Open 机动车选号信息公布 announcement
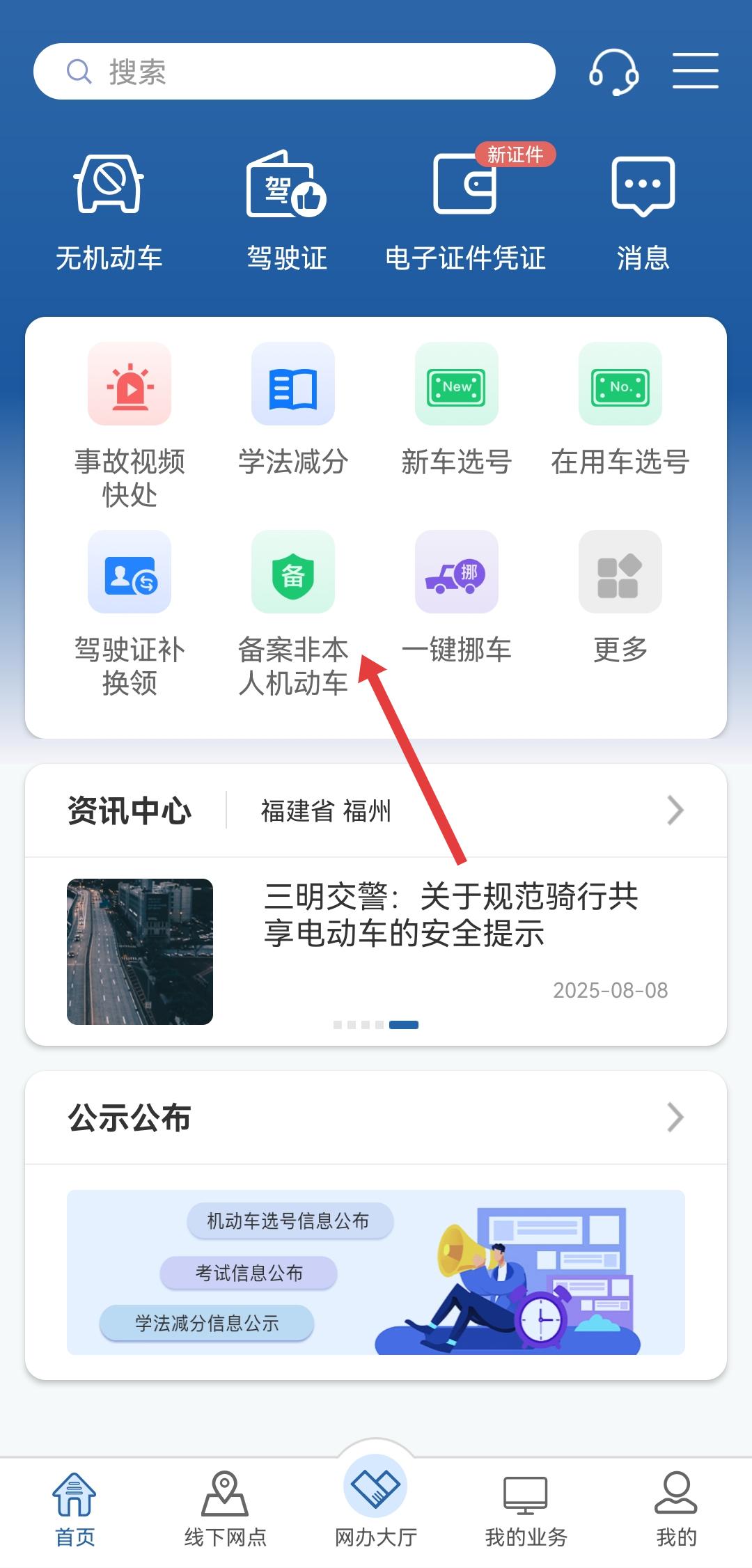The image size is (752, 1568). tap(290, 1221)
